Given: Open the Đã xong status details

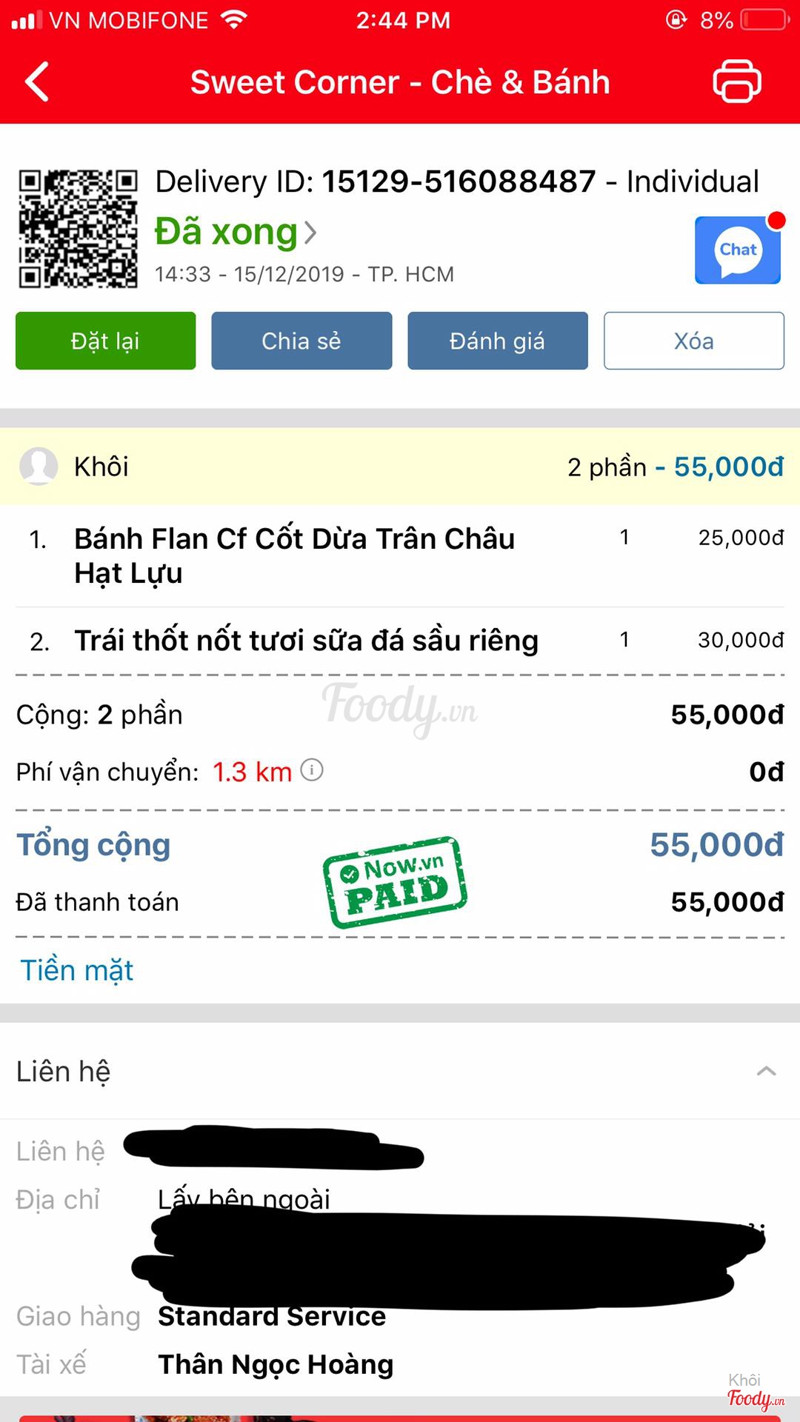Looking at the screenshot, I should click(x=236, y=233).
